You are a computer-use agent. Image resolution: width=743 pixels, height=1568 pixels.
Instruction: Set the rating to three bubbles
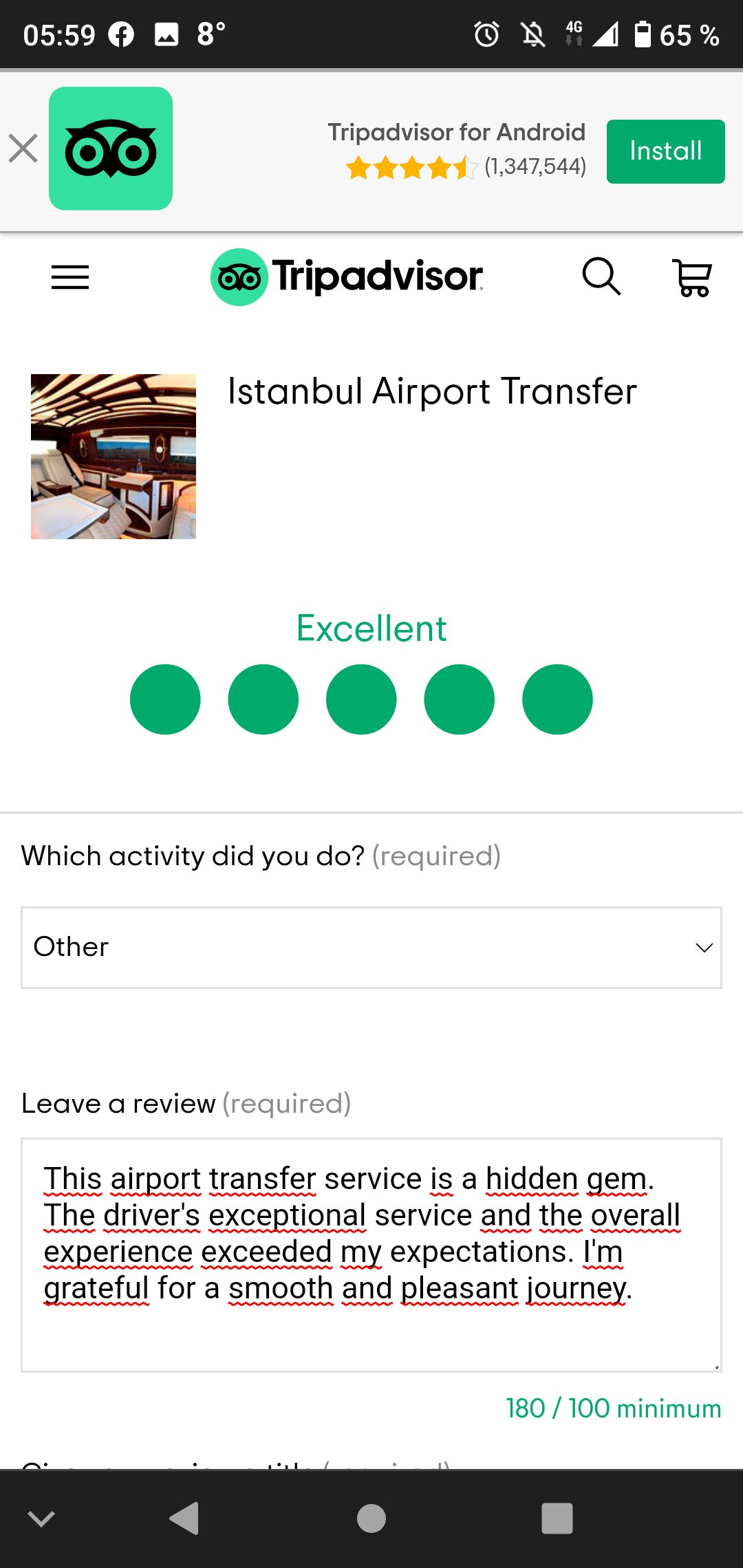[x=361, y=699]
